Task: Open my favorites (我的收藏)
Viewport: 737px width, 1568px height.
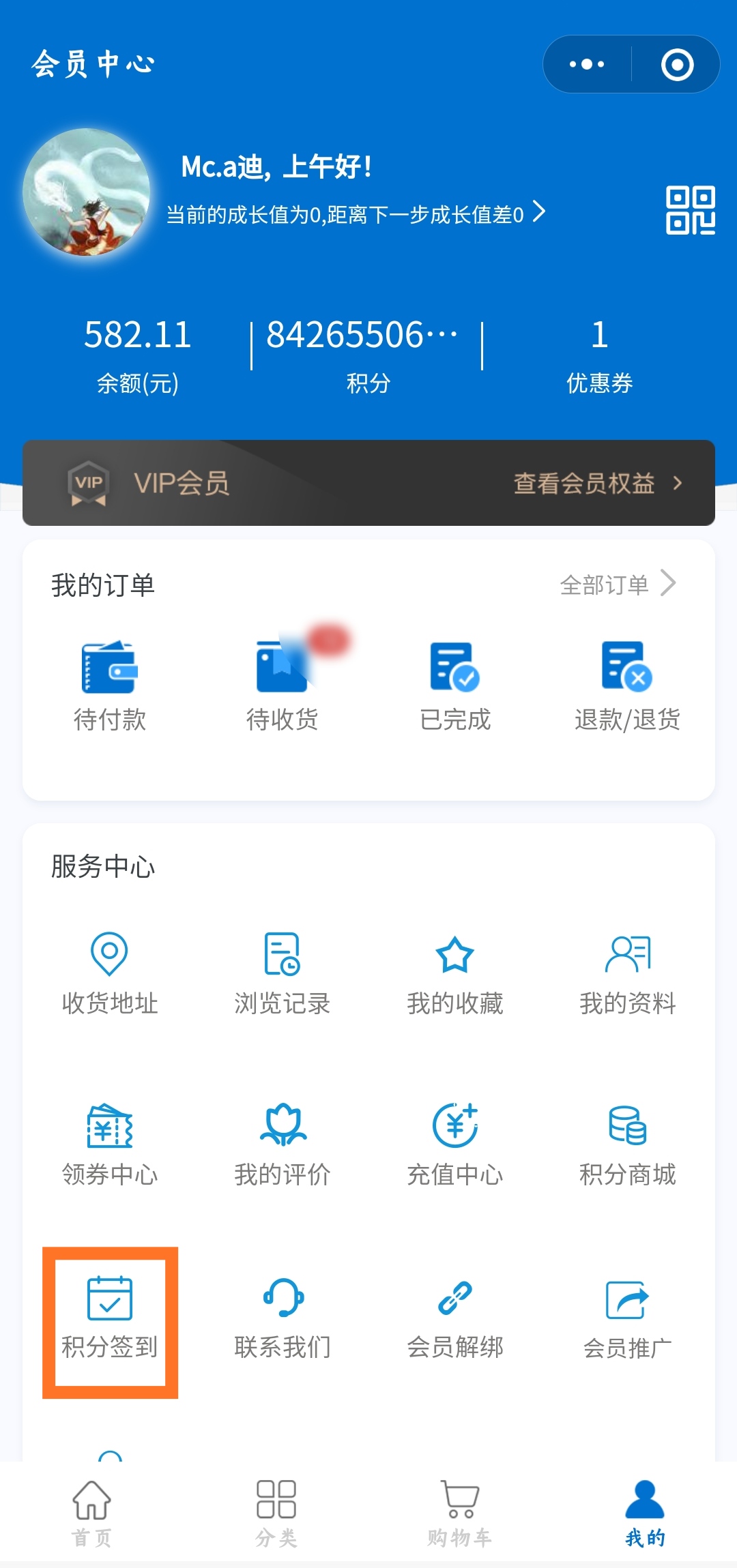Action: tap(455, 973)
